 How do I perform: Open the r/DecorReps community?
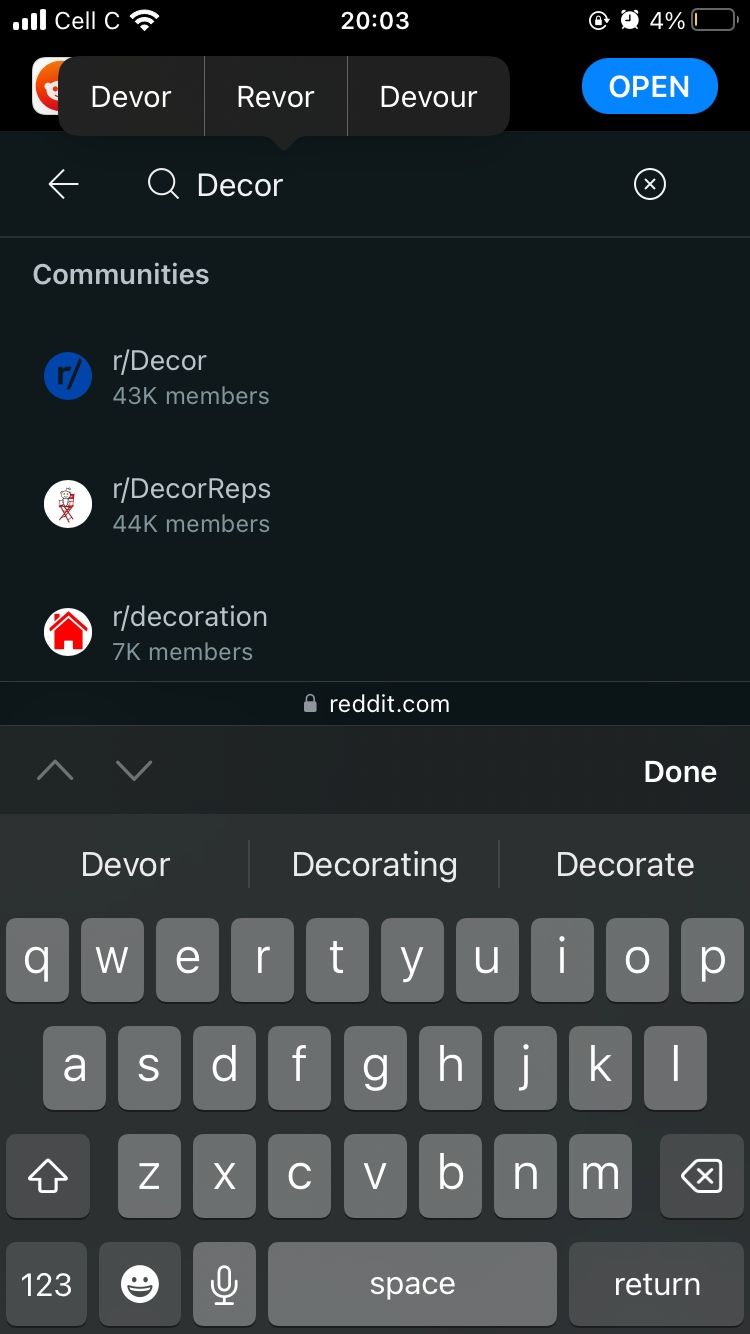190,505
